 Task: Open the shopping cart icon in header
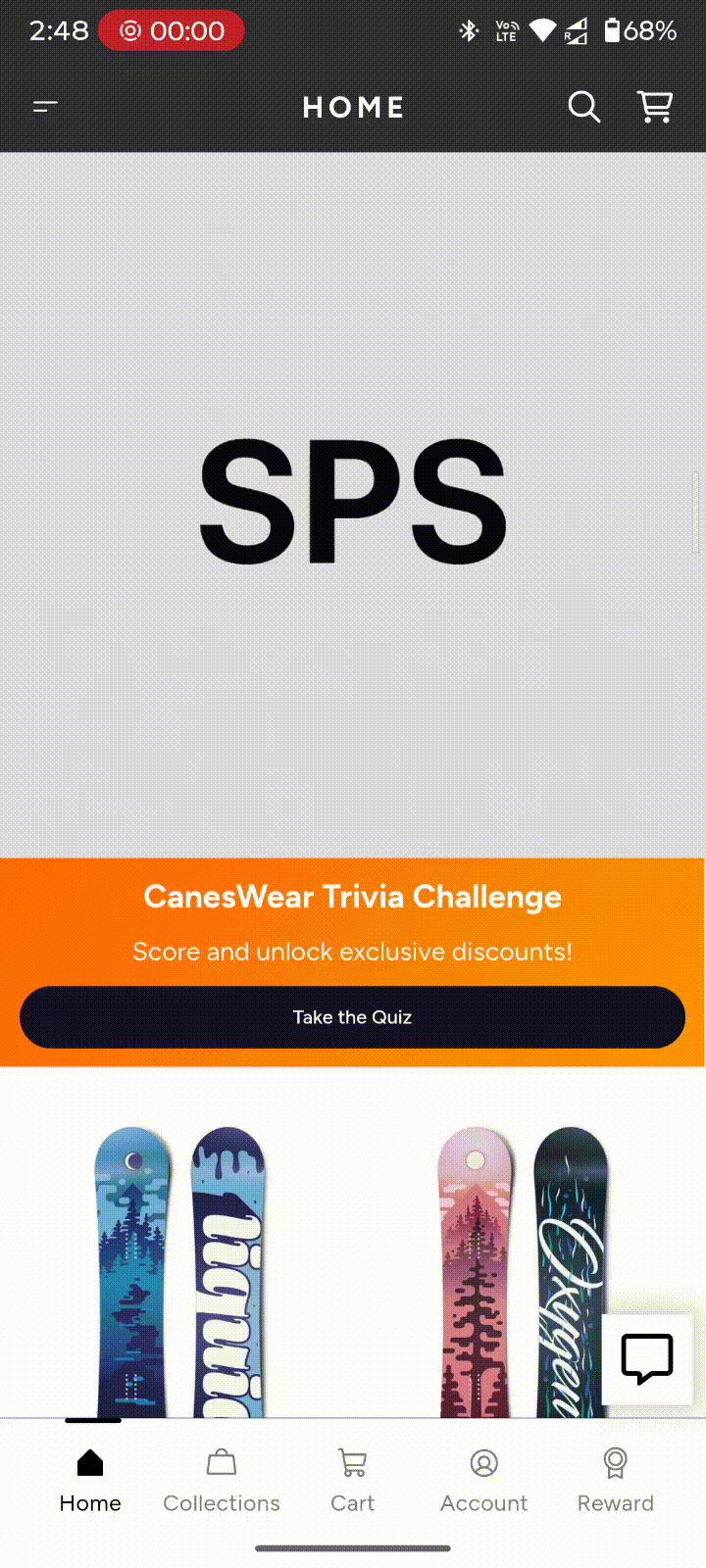(x=655, y=107)
